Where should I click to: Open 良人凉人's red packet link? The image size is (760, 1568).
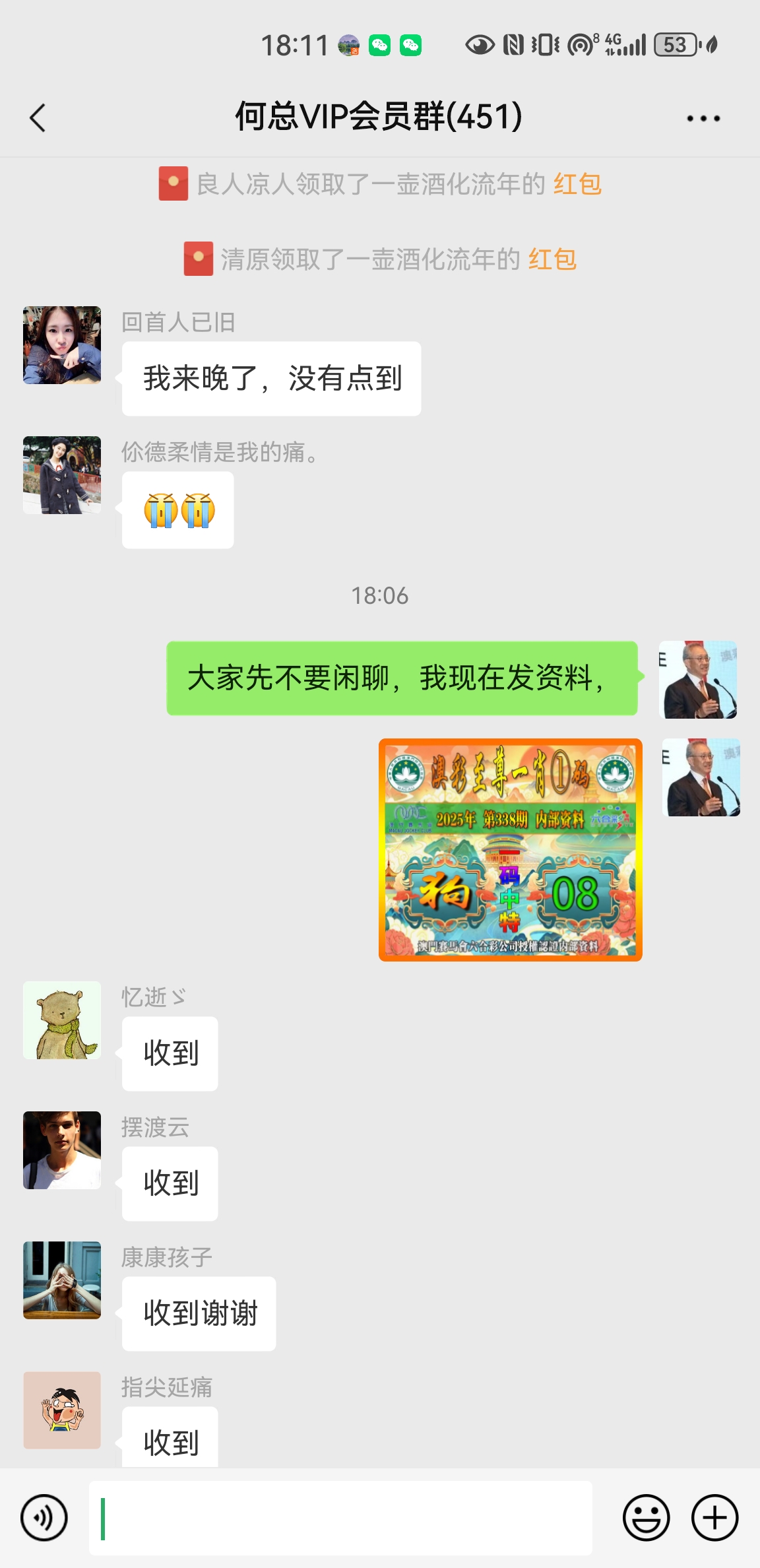point(577,184)
